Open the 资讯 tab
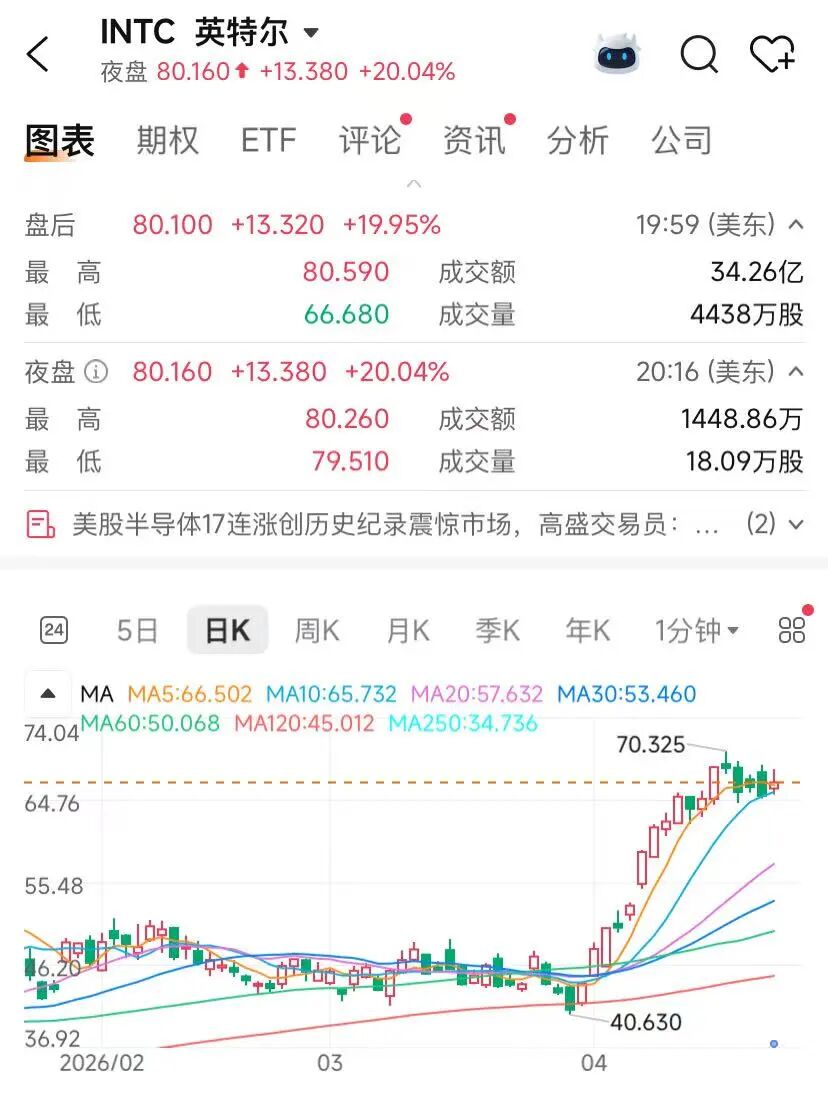The image size is (828, 1100). click(x=474, y=141)
